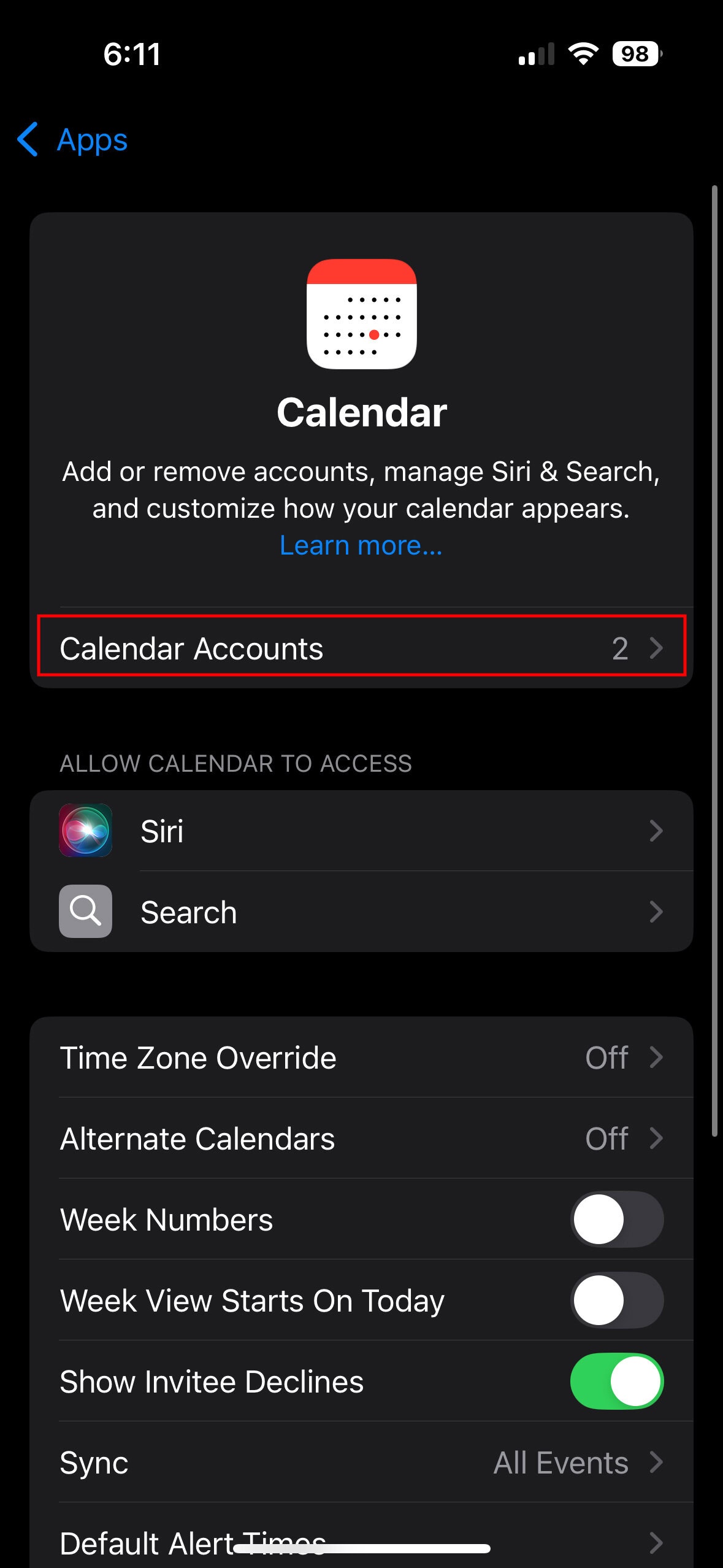Open Calendar Accounts

pos(361,648)
